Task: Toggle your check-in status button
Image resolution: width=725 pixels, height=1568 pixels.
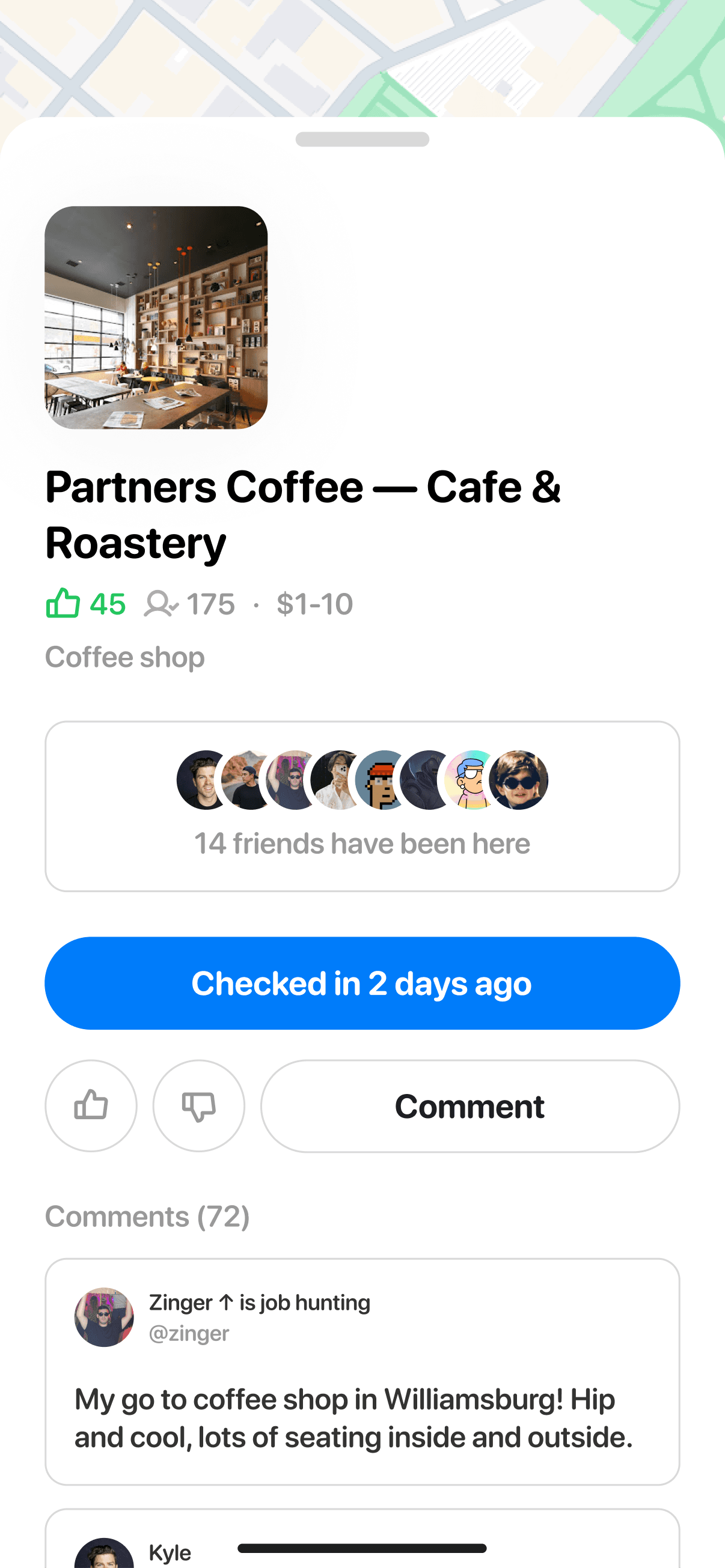Action: click(x=362, y=982)
